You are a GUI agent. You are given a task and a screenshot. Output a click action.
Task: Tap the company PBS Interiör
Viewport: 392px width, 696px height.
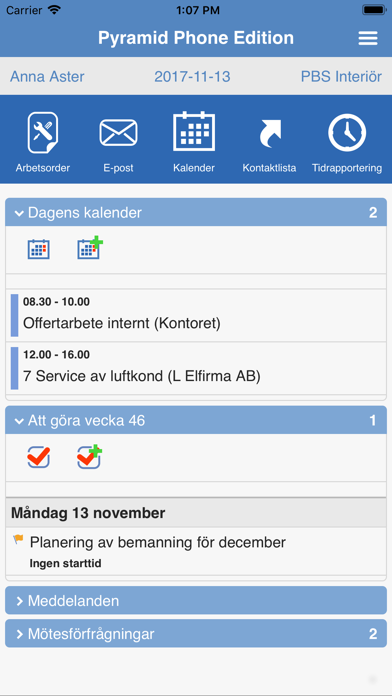[x=341, y=76]
